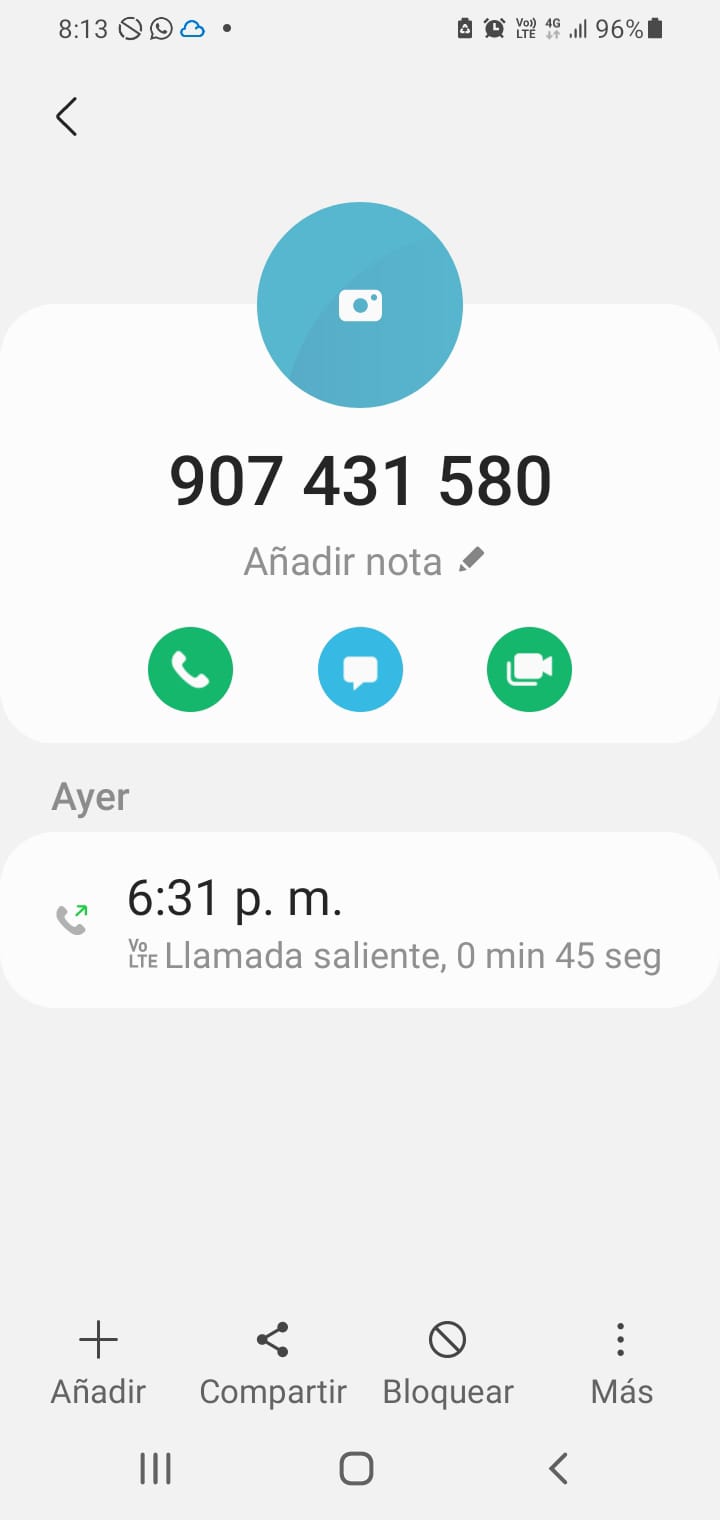This screenshot has height=1520, width=720.
Task: Block this number with Bloquear
Action: click(x=447, y=1362)
